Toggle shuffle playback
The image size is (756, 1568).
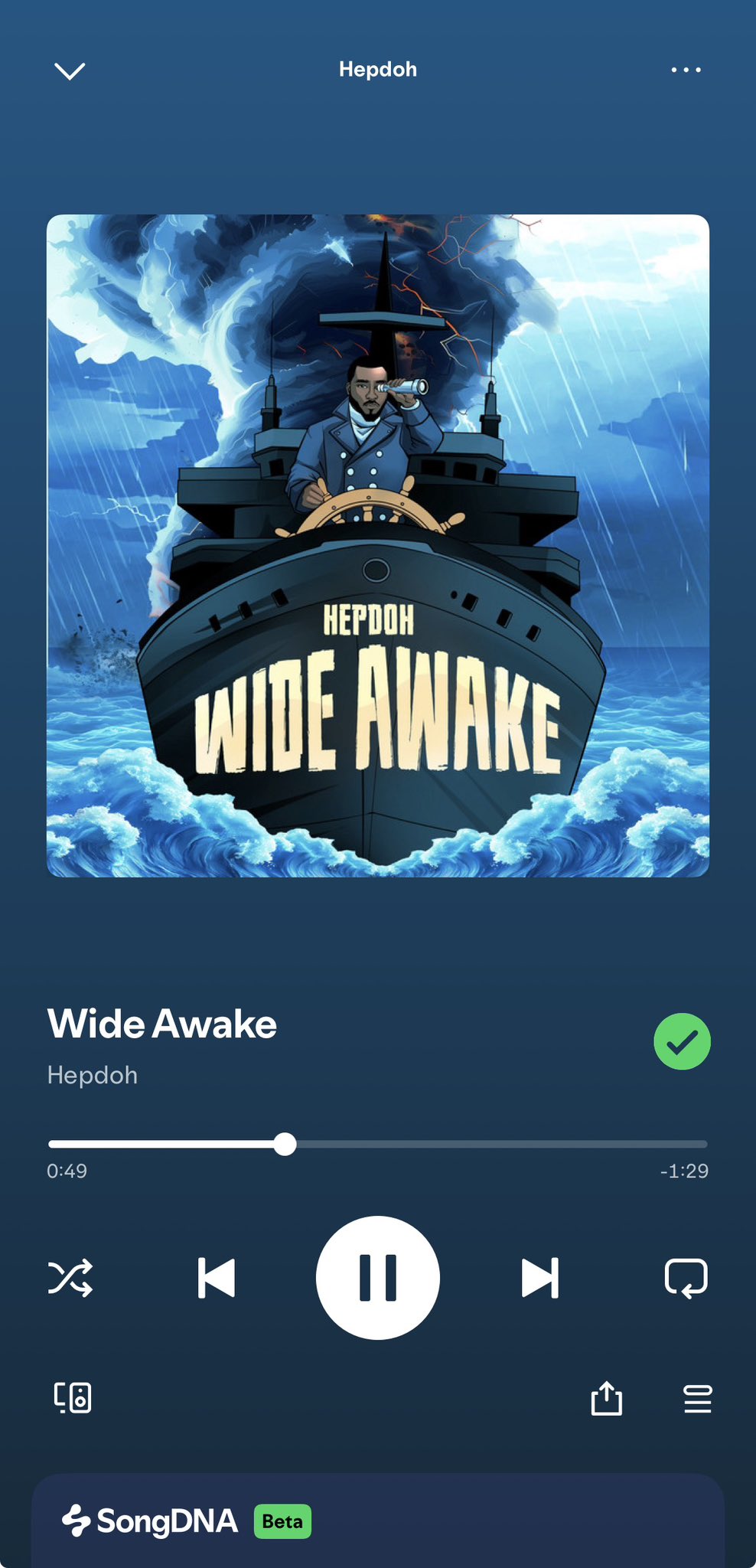pyautogui.click(x=70, y=1278)
